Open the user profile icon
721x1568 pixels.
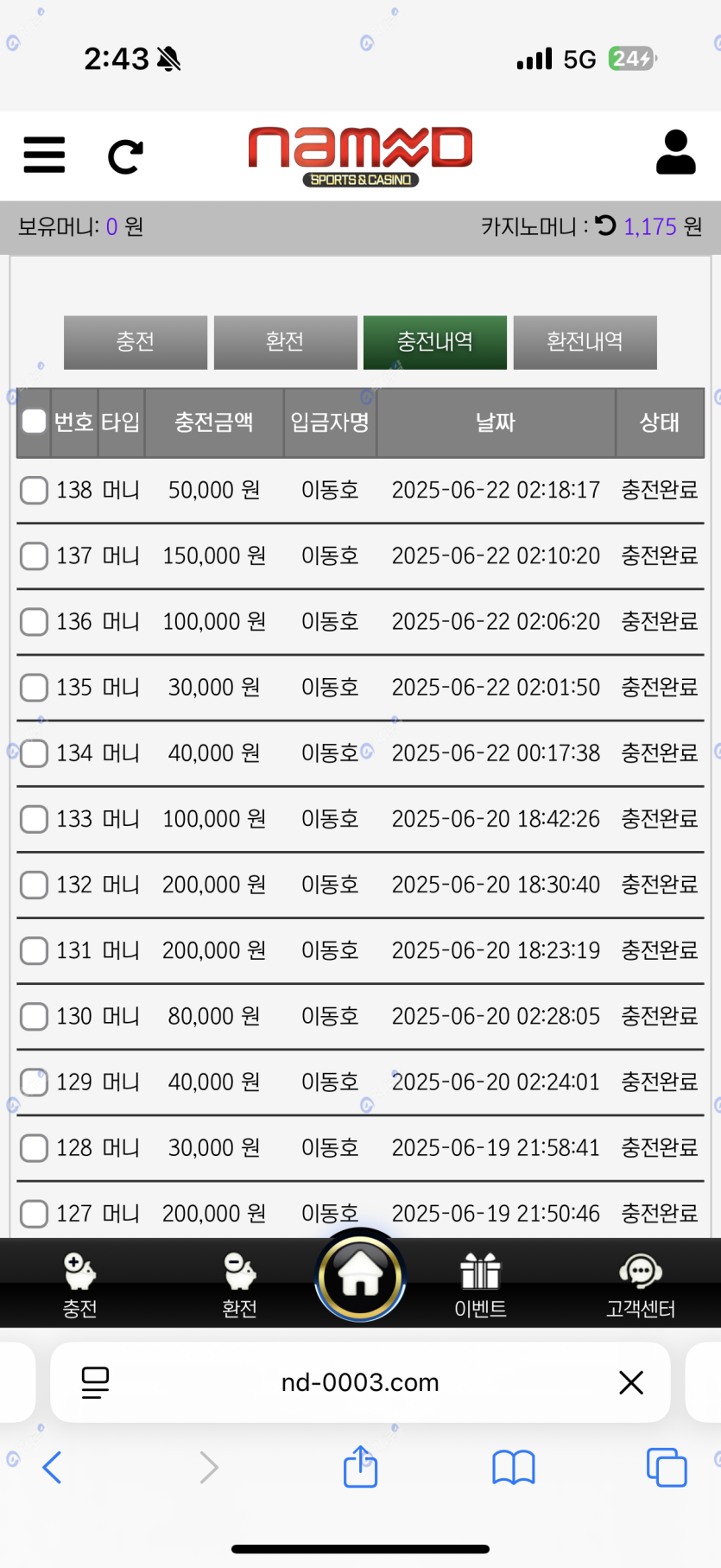click(675, 152)
